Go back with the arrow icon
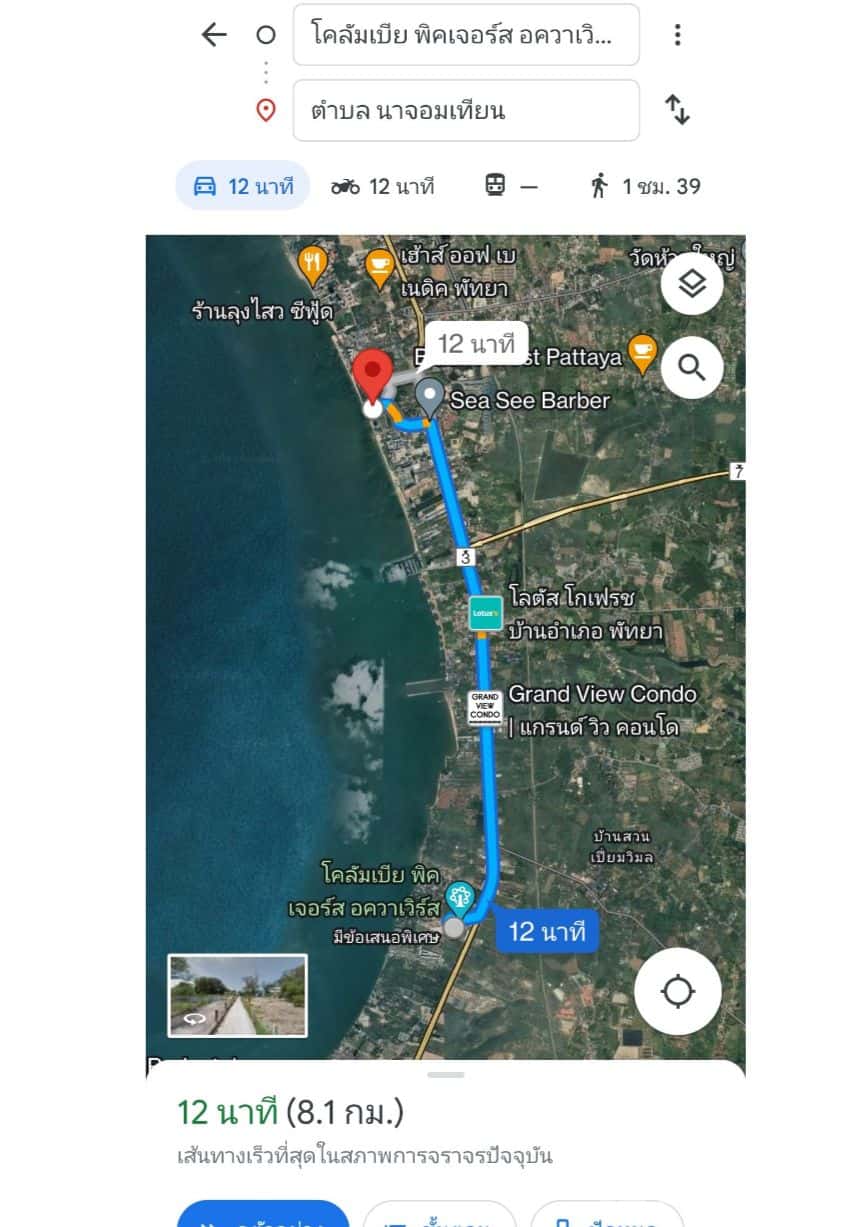The width and height of the screenshot is (860, 1227). (x=214, y=36)
